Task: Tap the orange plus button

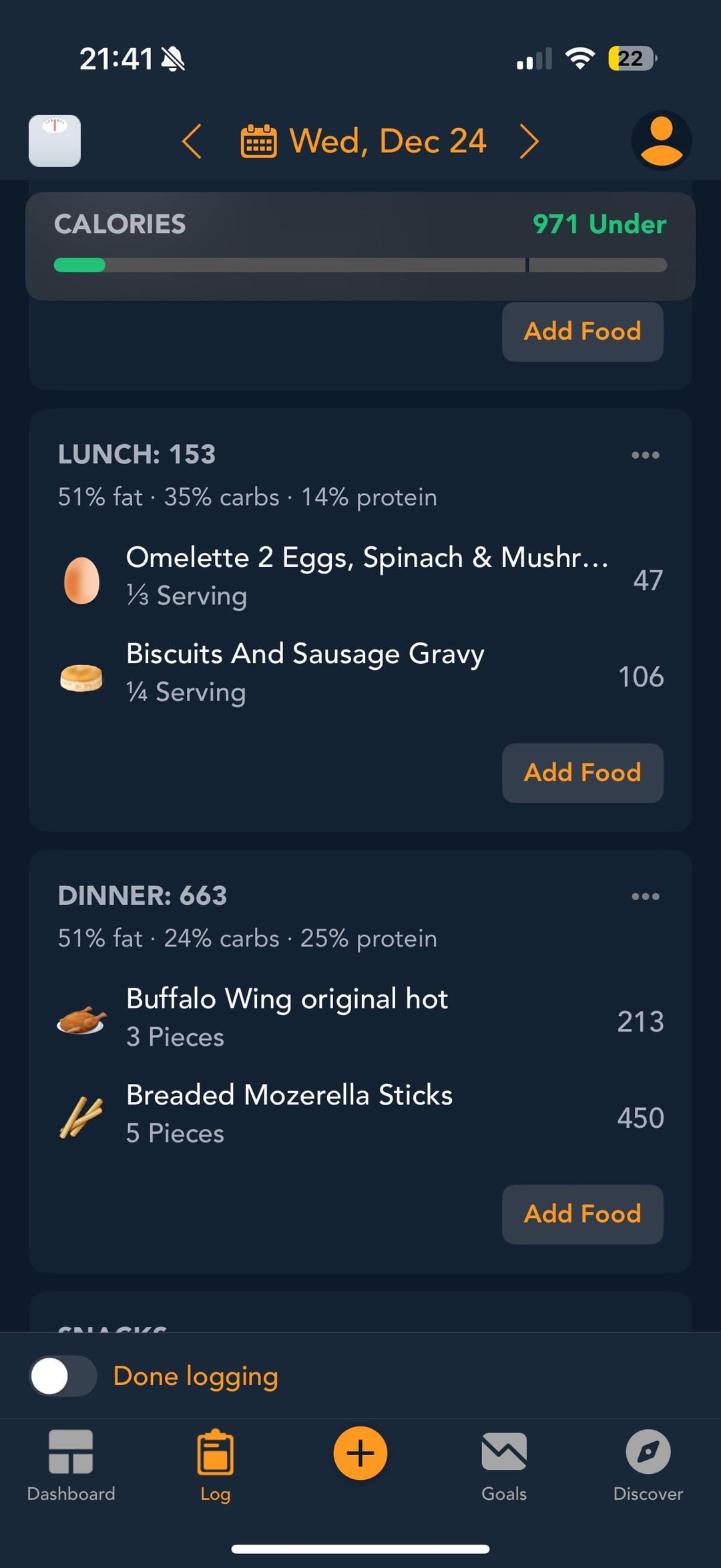Action: [360, 1453]
